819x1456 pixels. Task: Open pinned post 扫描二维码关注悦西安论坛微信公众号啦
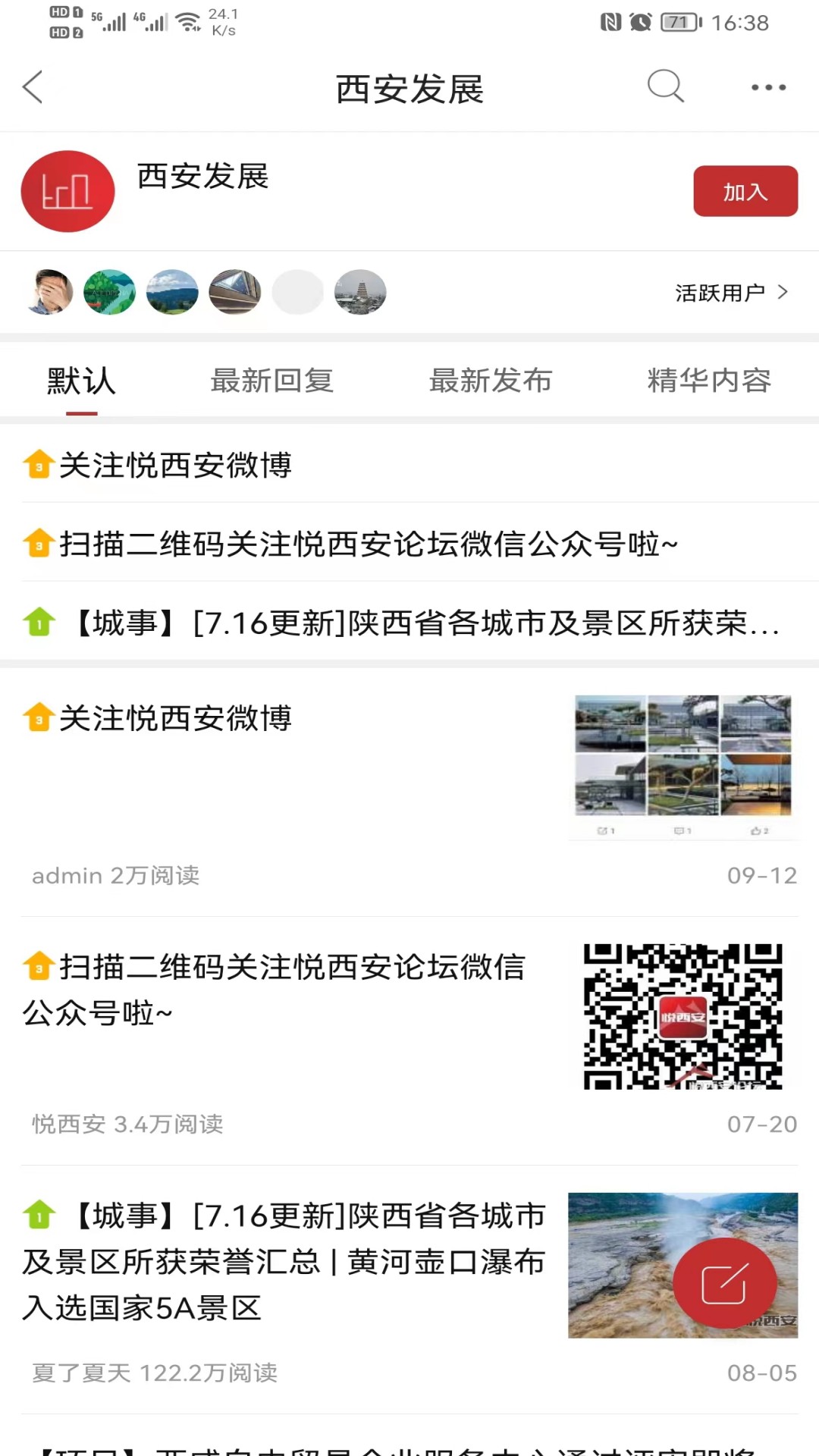click(x=368, y=544)
